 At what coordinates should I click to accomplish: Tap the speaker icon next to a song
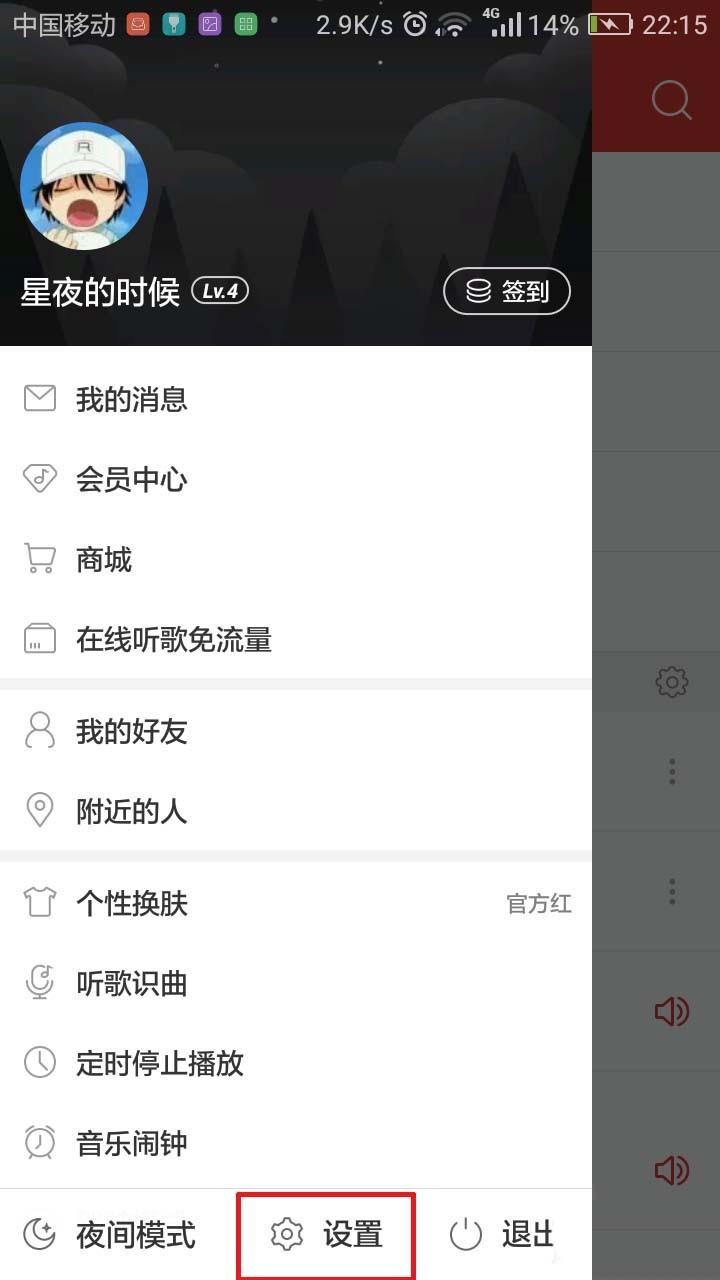tap(671, 1011)
